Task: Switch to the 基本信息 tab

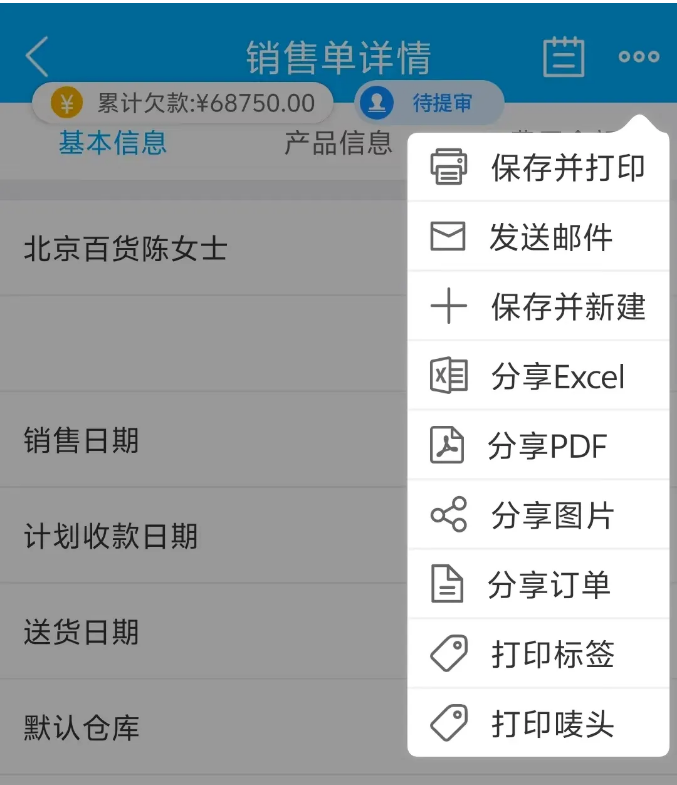Action: pos(112,143)
